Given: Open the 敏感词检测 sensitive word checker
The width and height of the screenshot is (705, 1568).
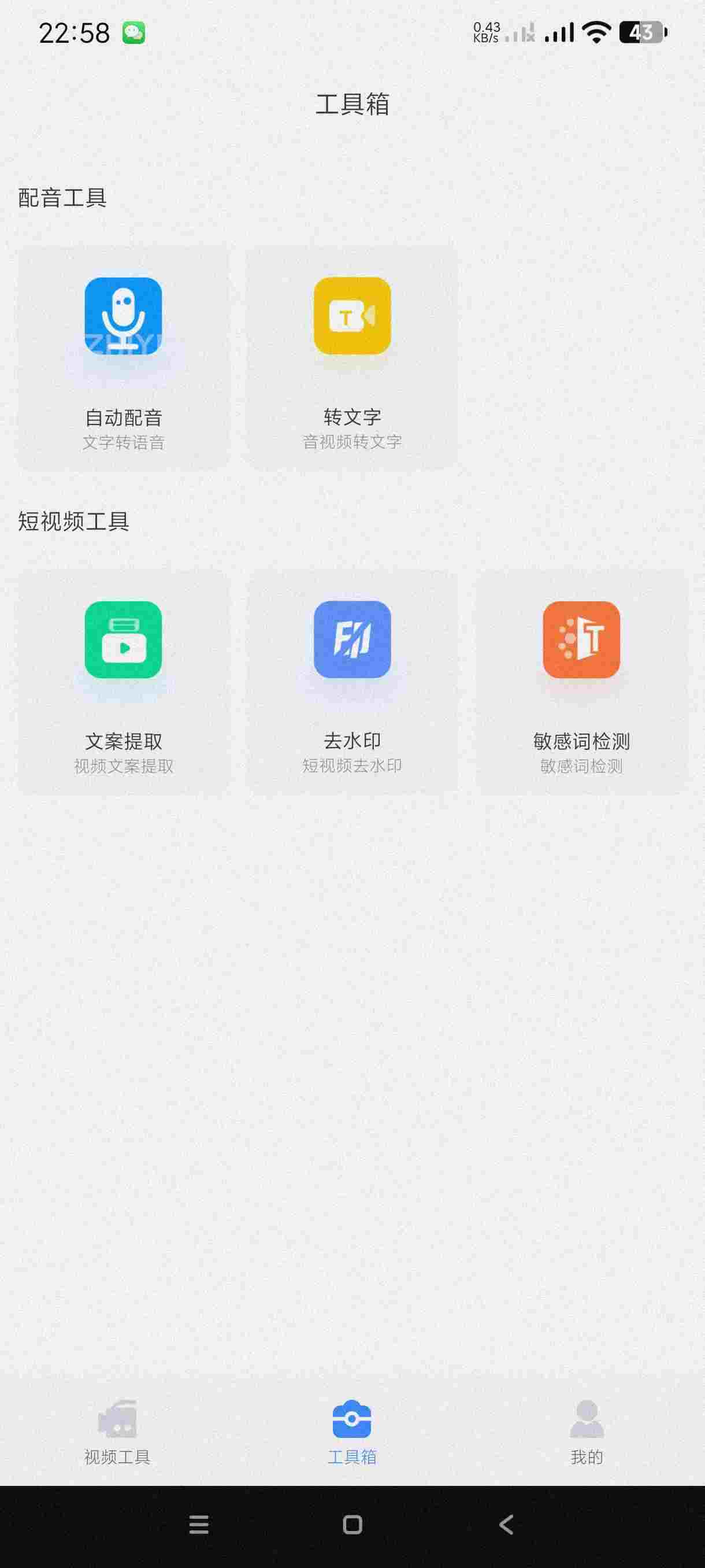Looking at the screenshot, I should coord(581,681).
